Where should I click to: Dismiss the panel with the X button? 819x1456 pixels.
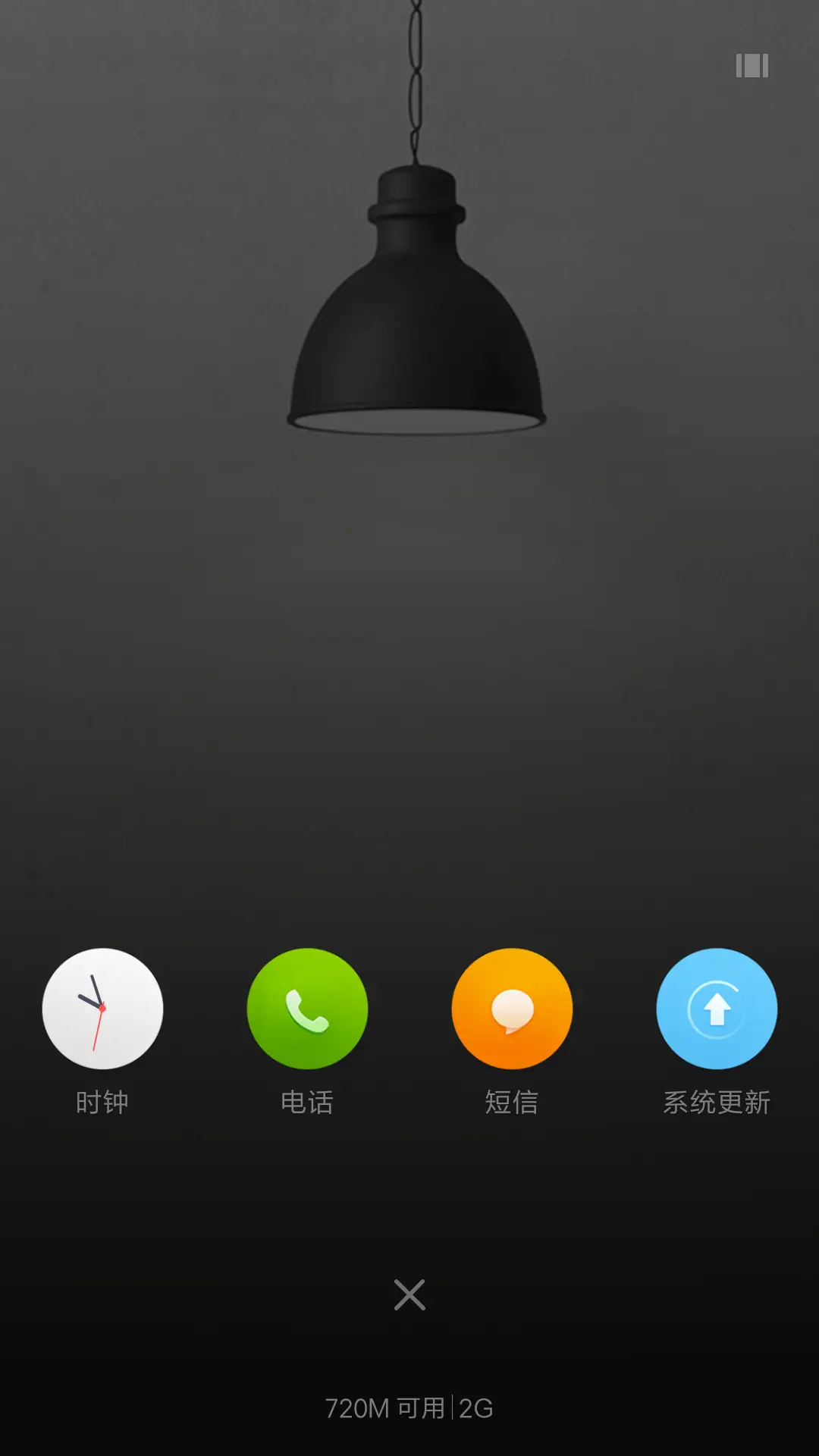(x=409, y=1295)
